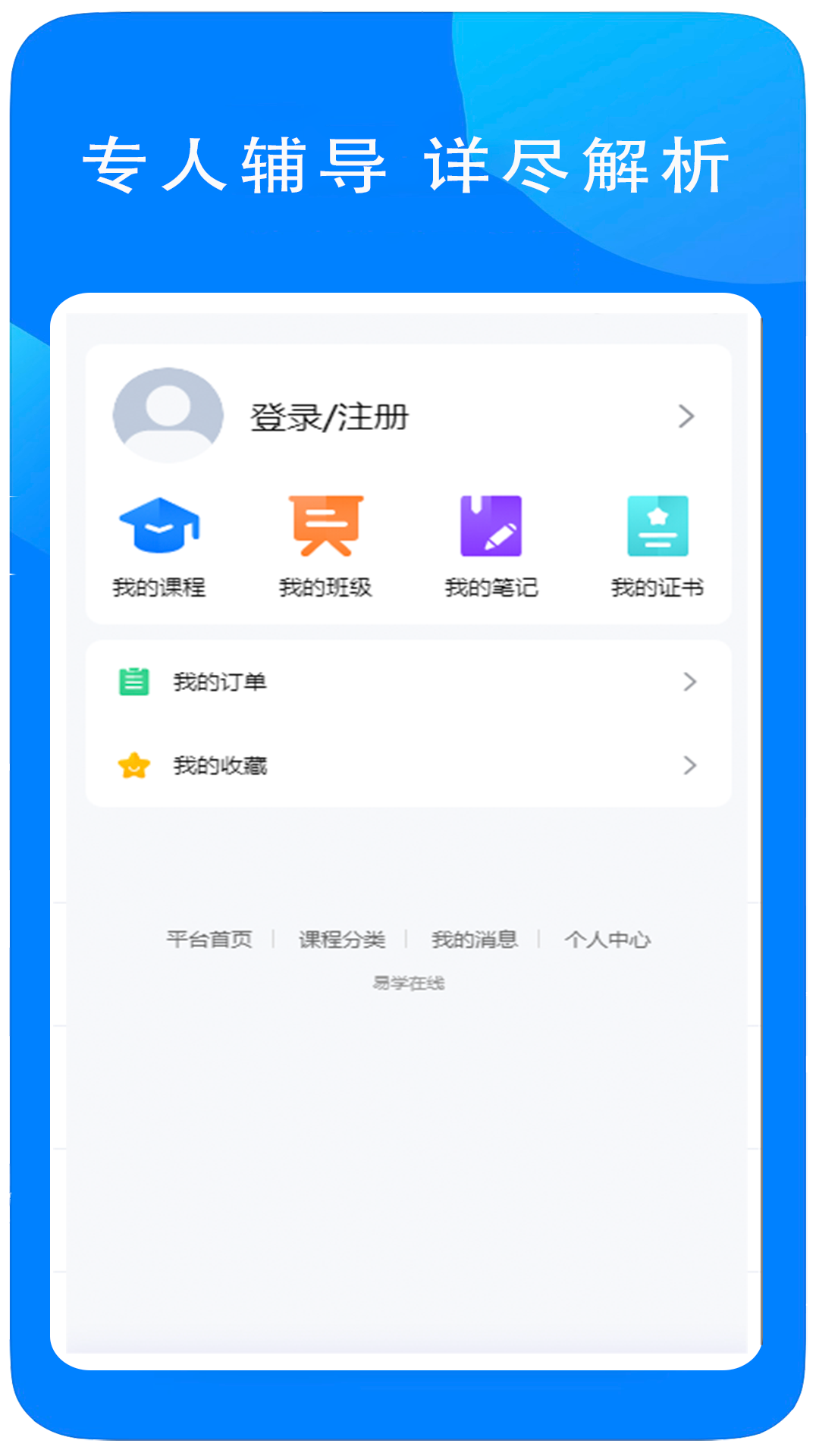Expand the chevron next to 登录/注册
Viewport: 819px width, 1456px height.
point(687,416)
